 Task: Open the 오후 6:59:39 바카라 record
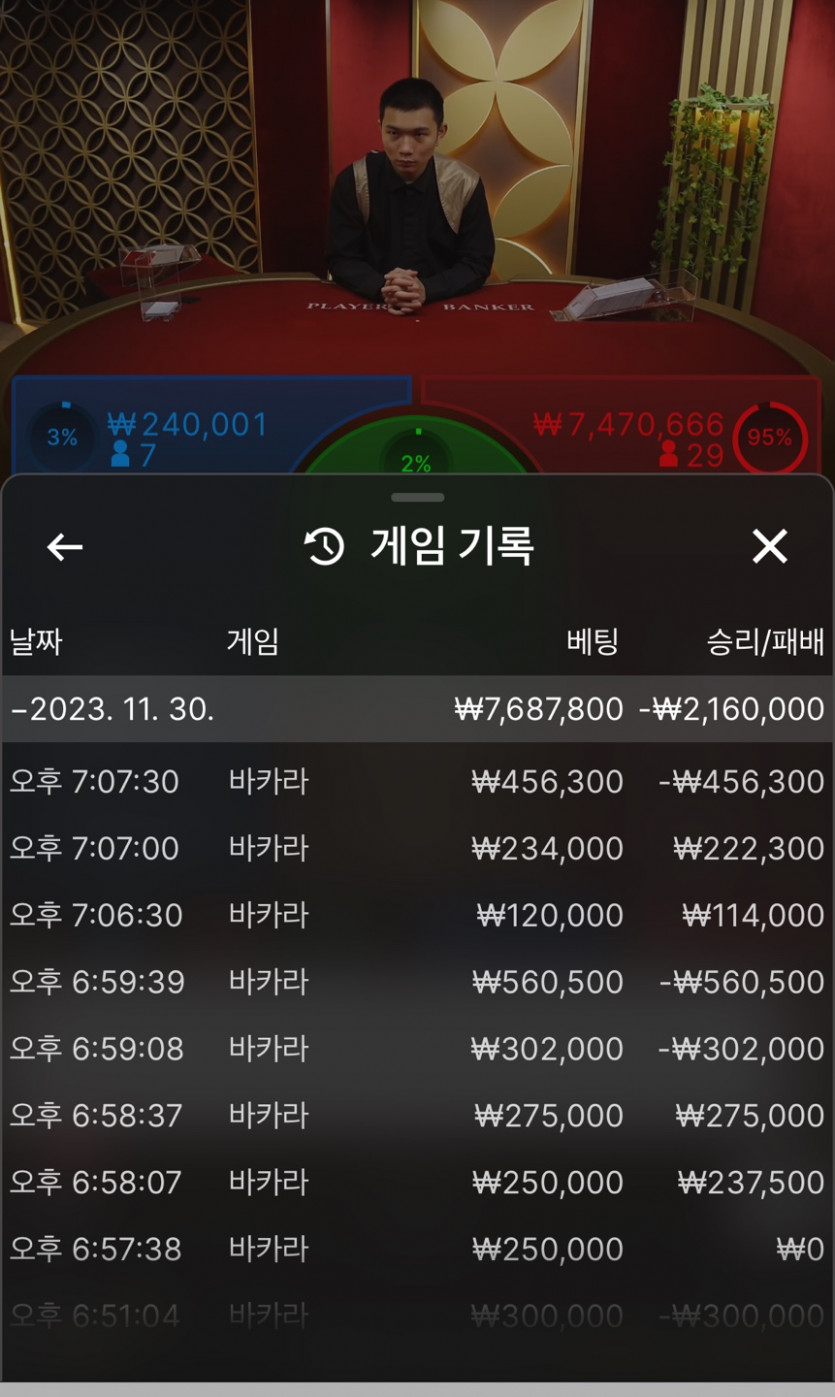click(x=417, y=982)
